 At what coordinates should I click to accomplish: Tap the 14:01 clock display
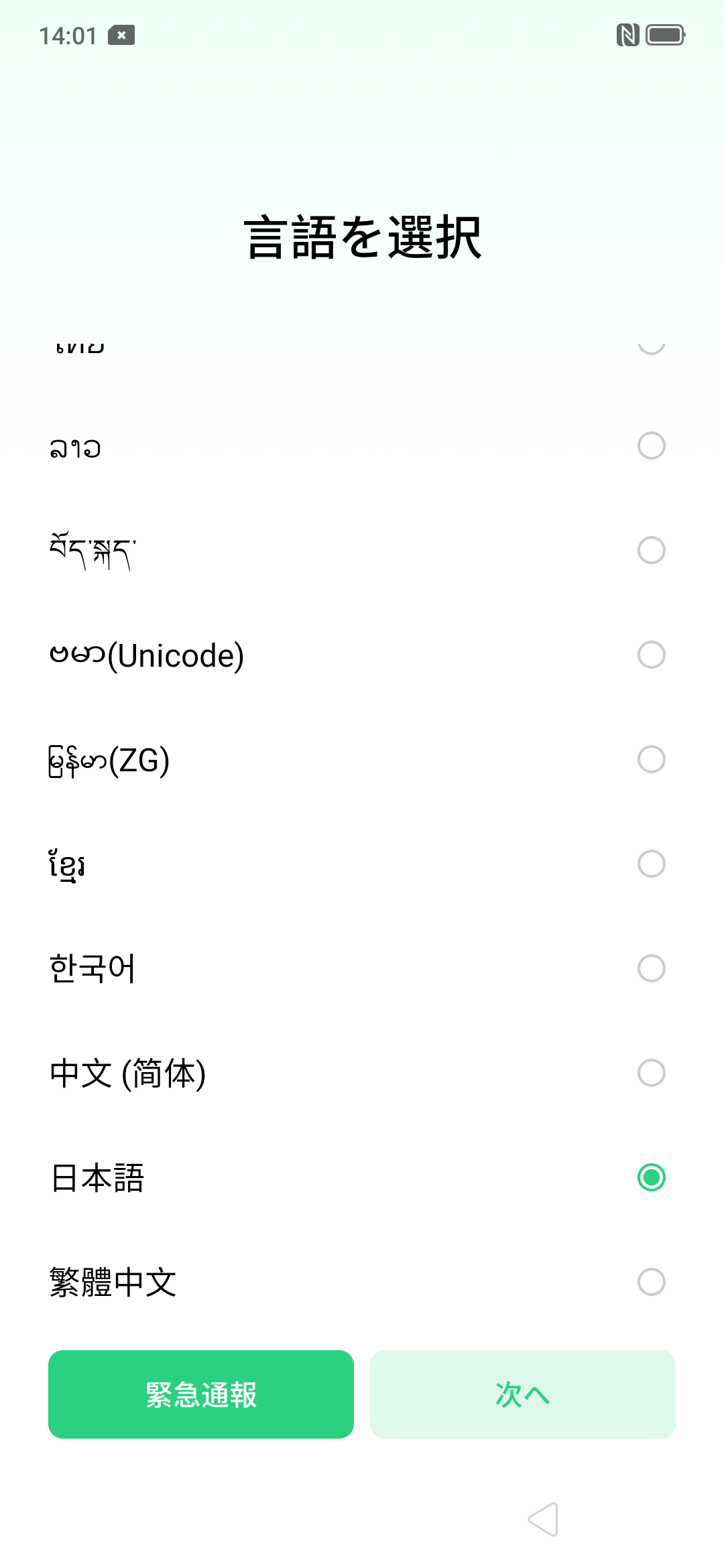tap(70, 35)
